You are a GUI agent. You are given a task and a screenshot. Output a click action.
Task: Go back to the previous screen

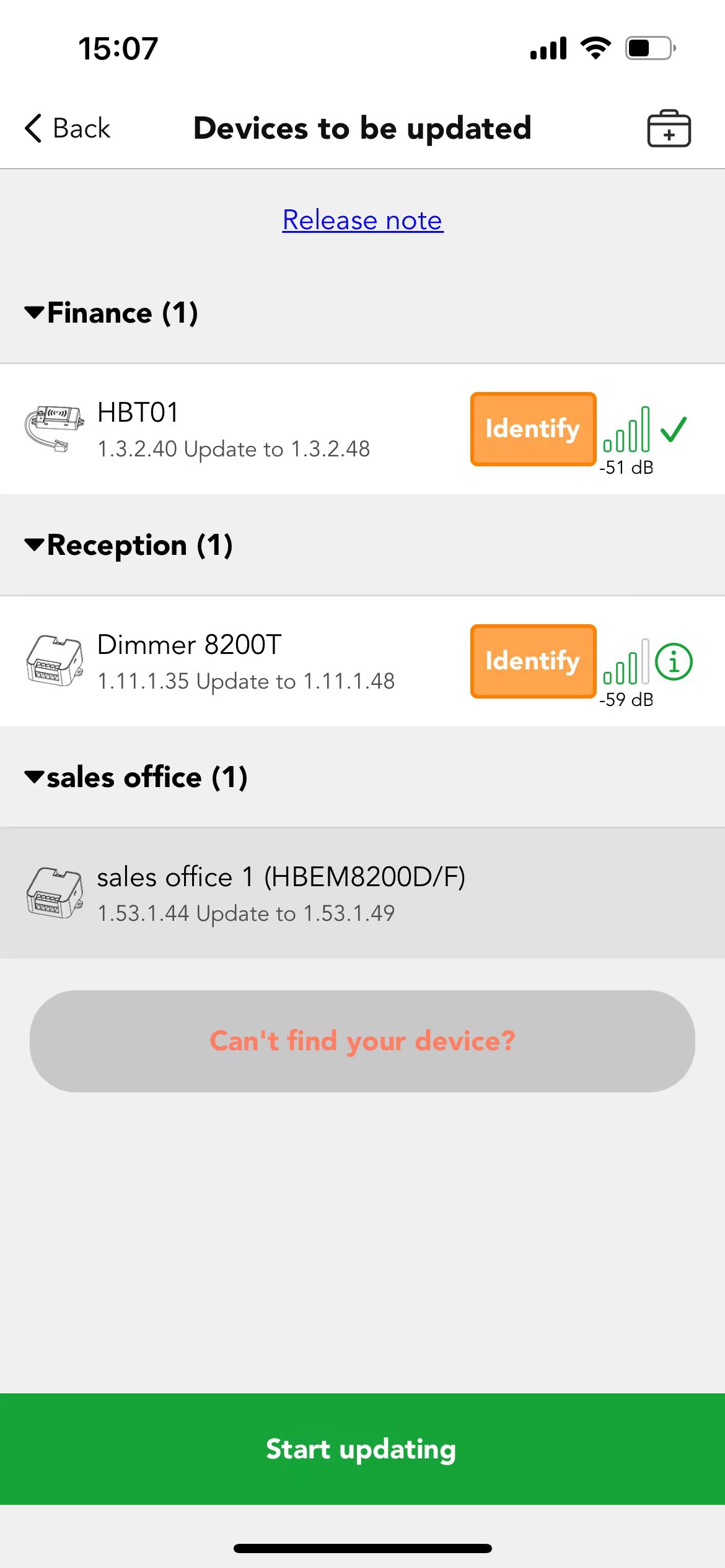[x=67, y=128]
